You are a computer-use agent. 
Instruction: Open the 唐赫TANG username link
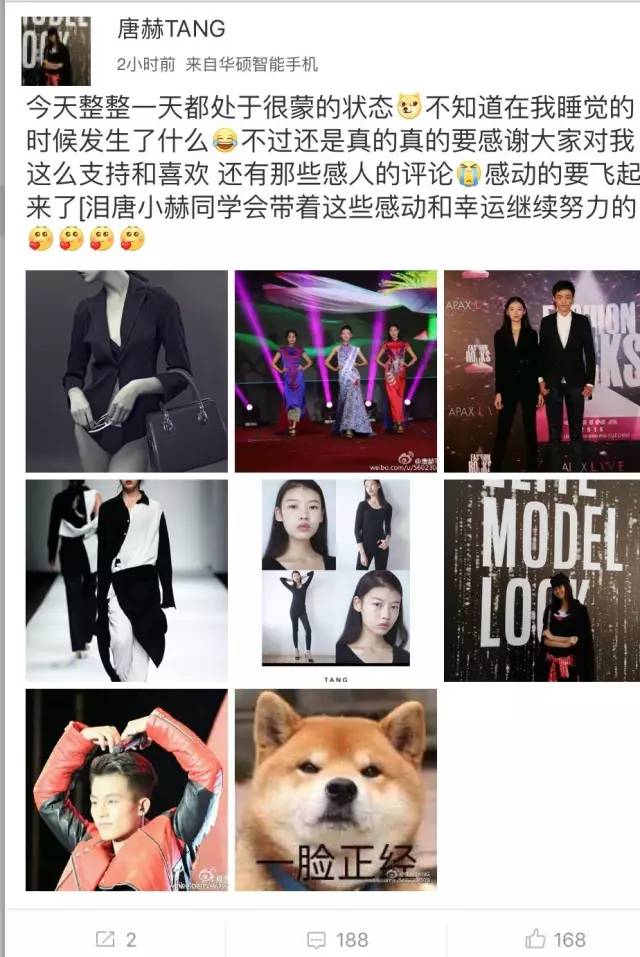171,30
